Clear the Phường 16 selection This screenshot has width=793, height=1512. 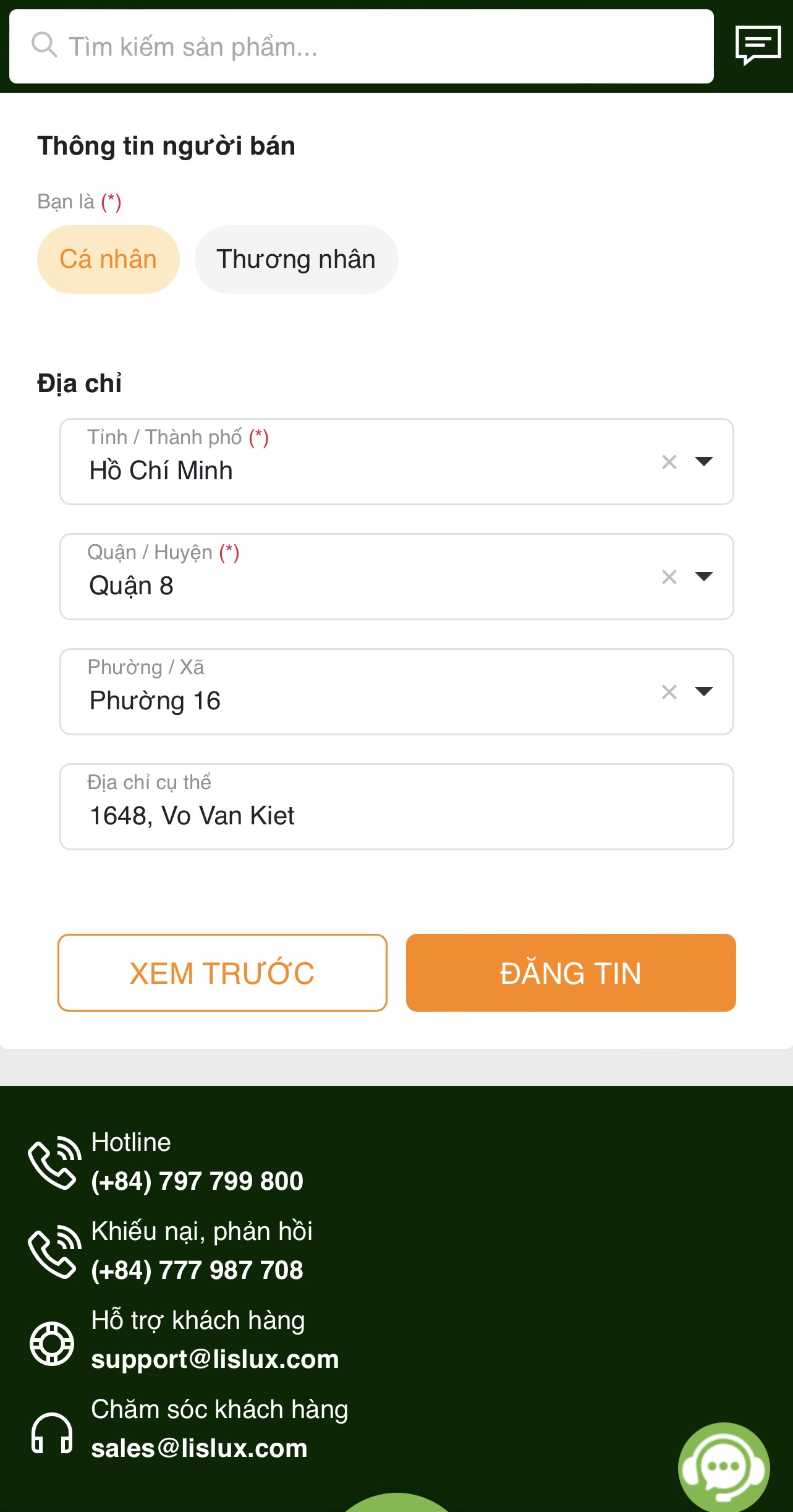coord(669,692)
